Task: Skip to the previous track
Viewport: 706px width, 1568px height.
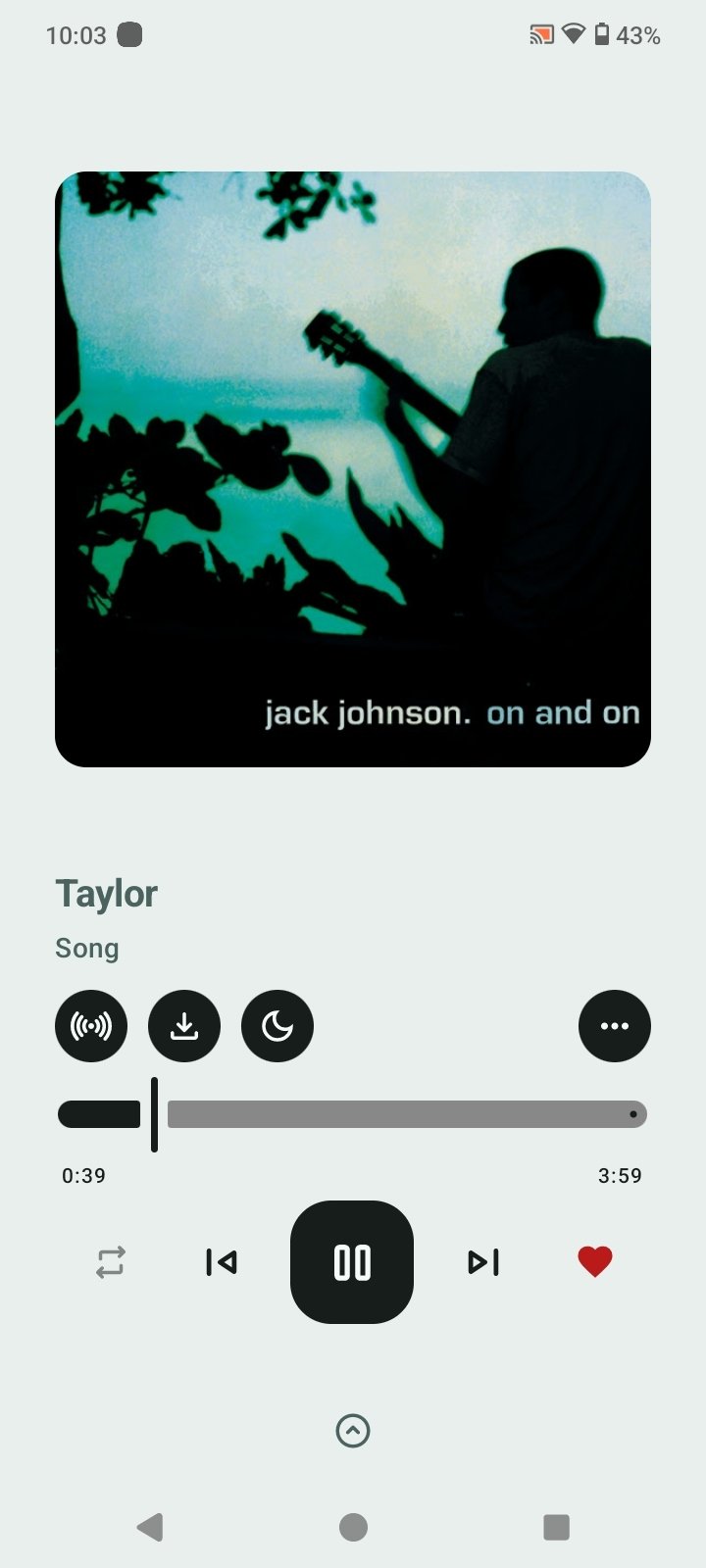Action: [x=222, y=1261]
